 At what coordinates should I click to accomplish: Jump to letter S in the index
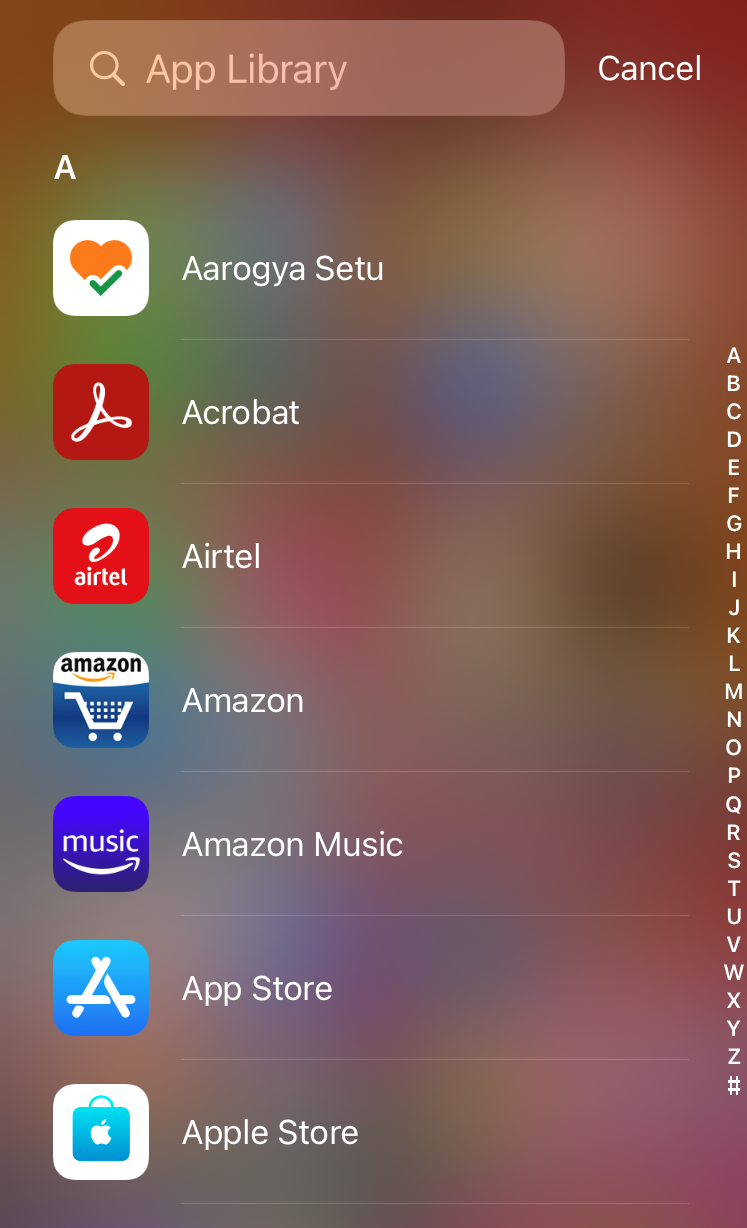pos(733,860)
